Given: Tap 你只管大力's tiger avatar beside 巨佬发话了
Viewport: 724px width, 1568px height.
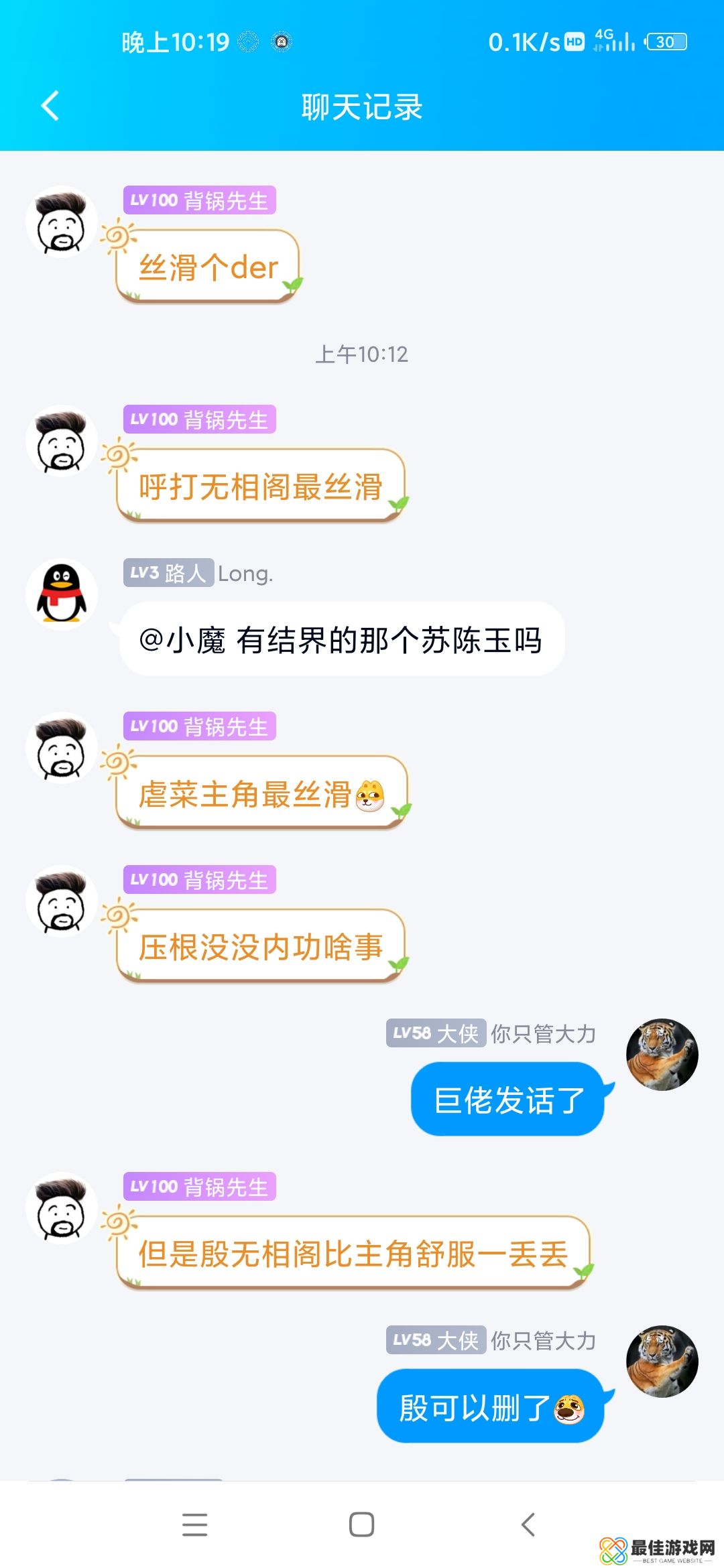Looking at the screenshot, I should click(x=662, y=1055).
